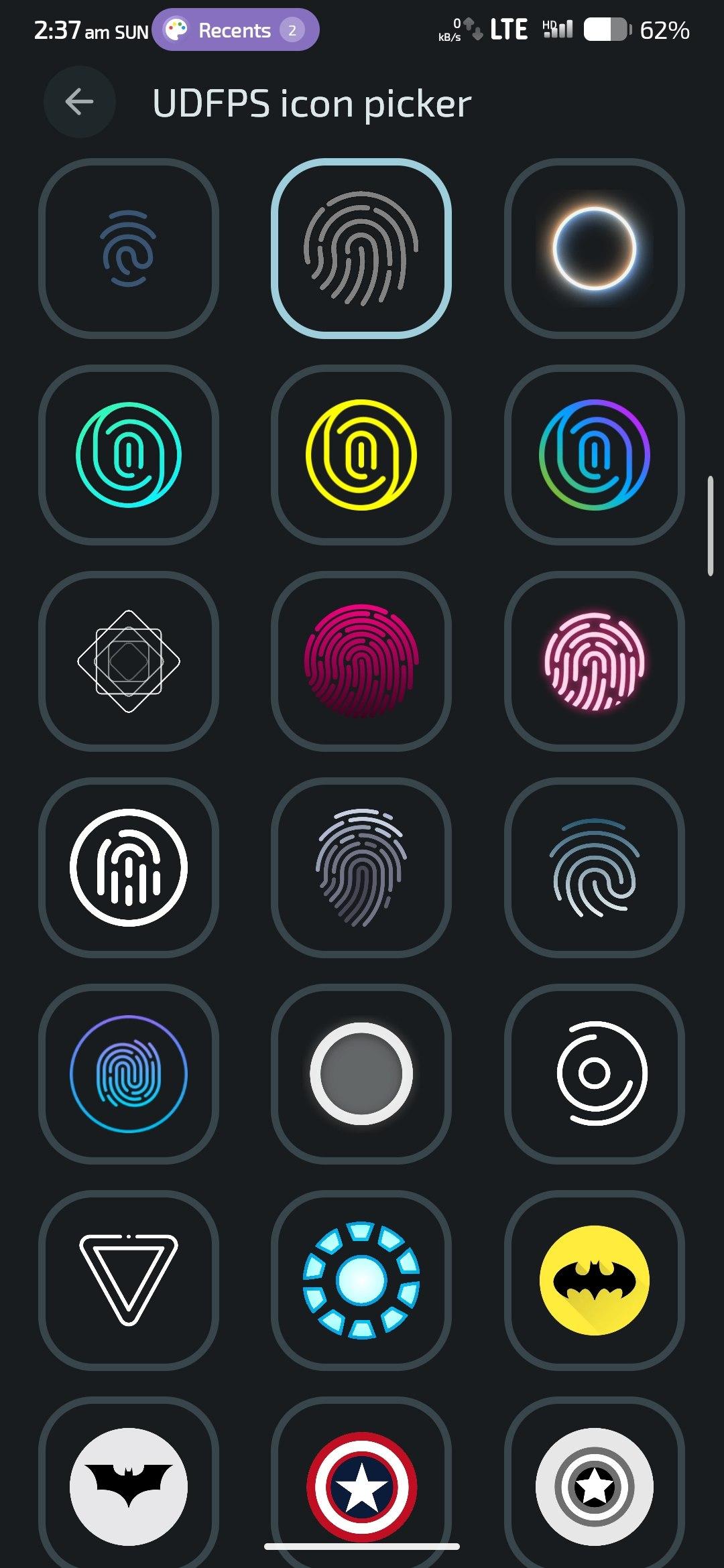The image size is (724, 1568).
Task: Pick the white concentric arcs icon
Action: [594, 1074]
